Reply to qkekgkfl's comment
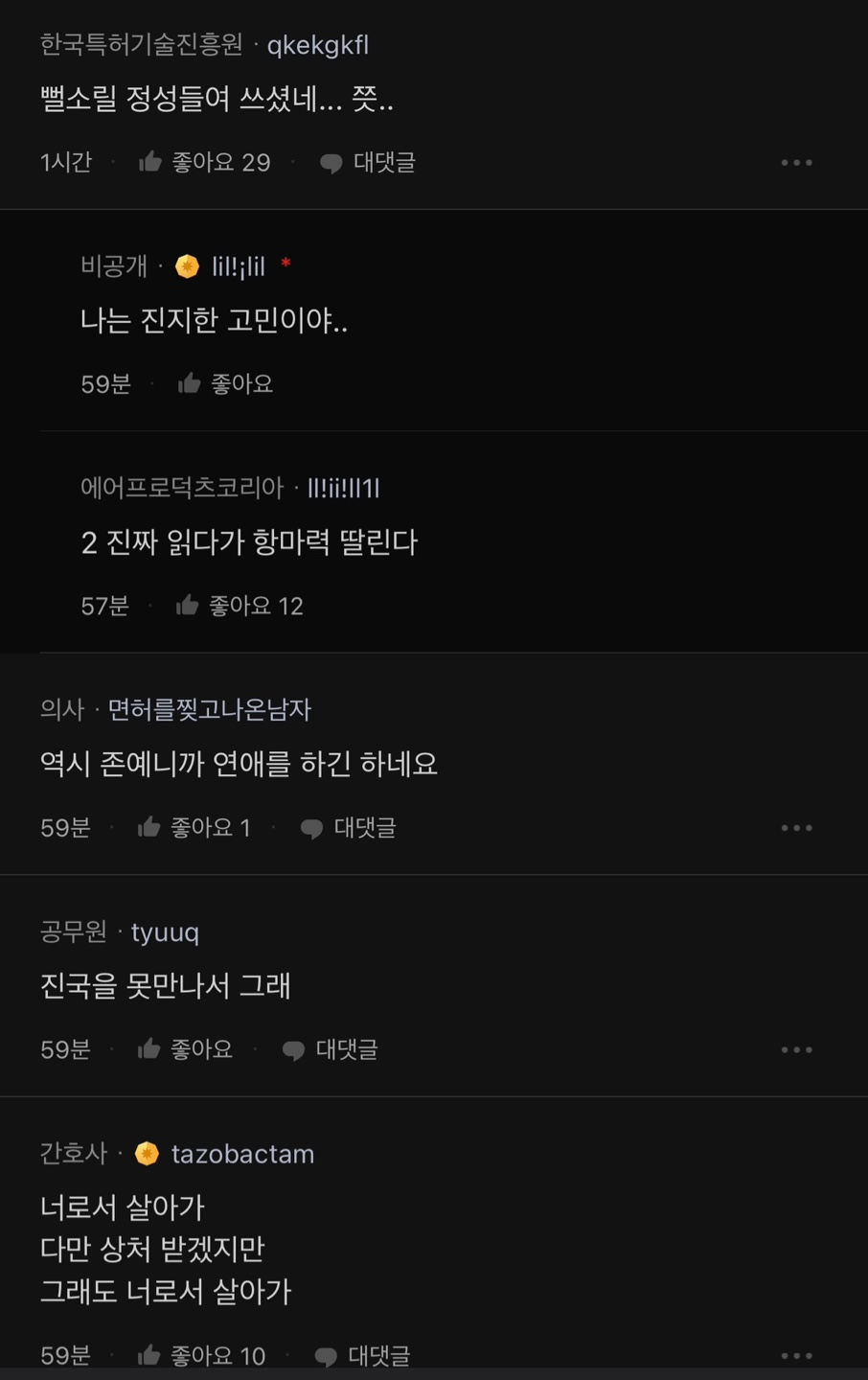The image size is (868, 1380). click(368, 163)
